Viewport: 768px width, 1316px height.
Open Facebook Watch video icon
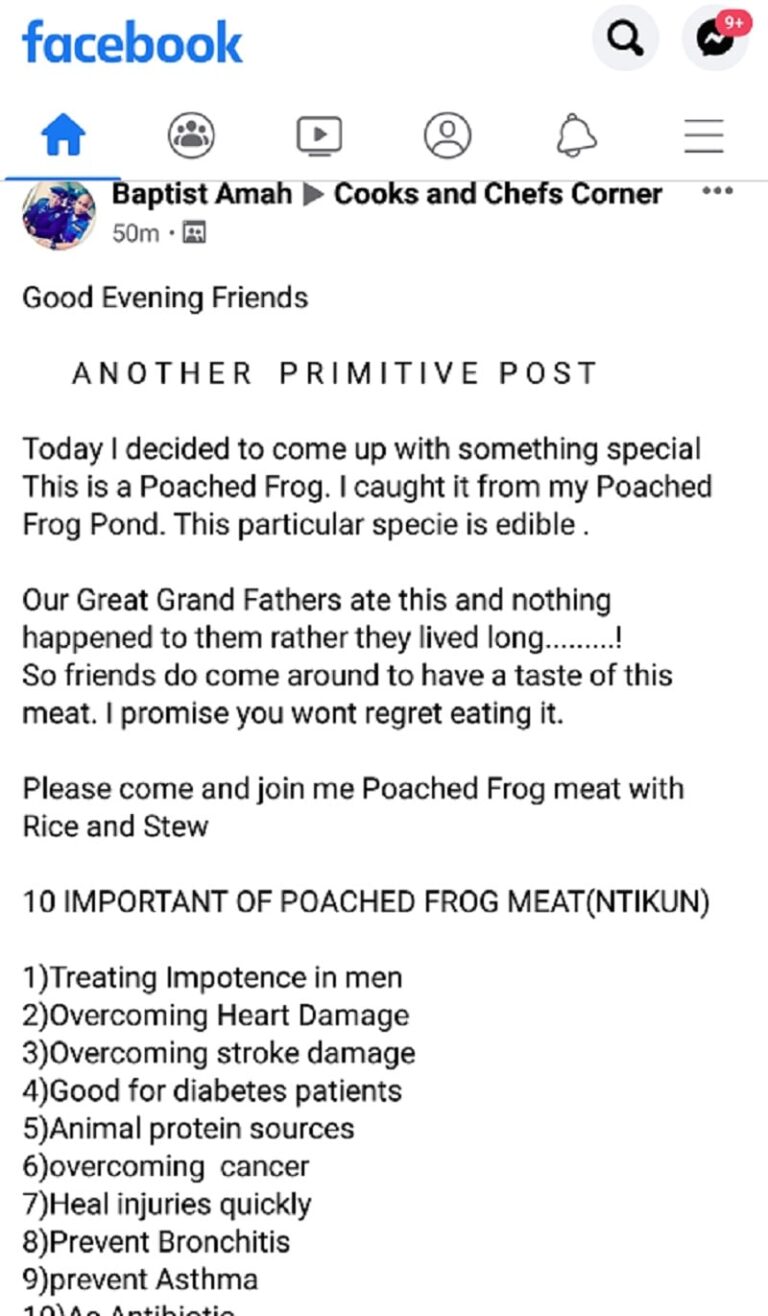tap(319, 133)
